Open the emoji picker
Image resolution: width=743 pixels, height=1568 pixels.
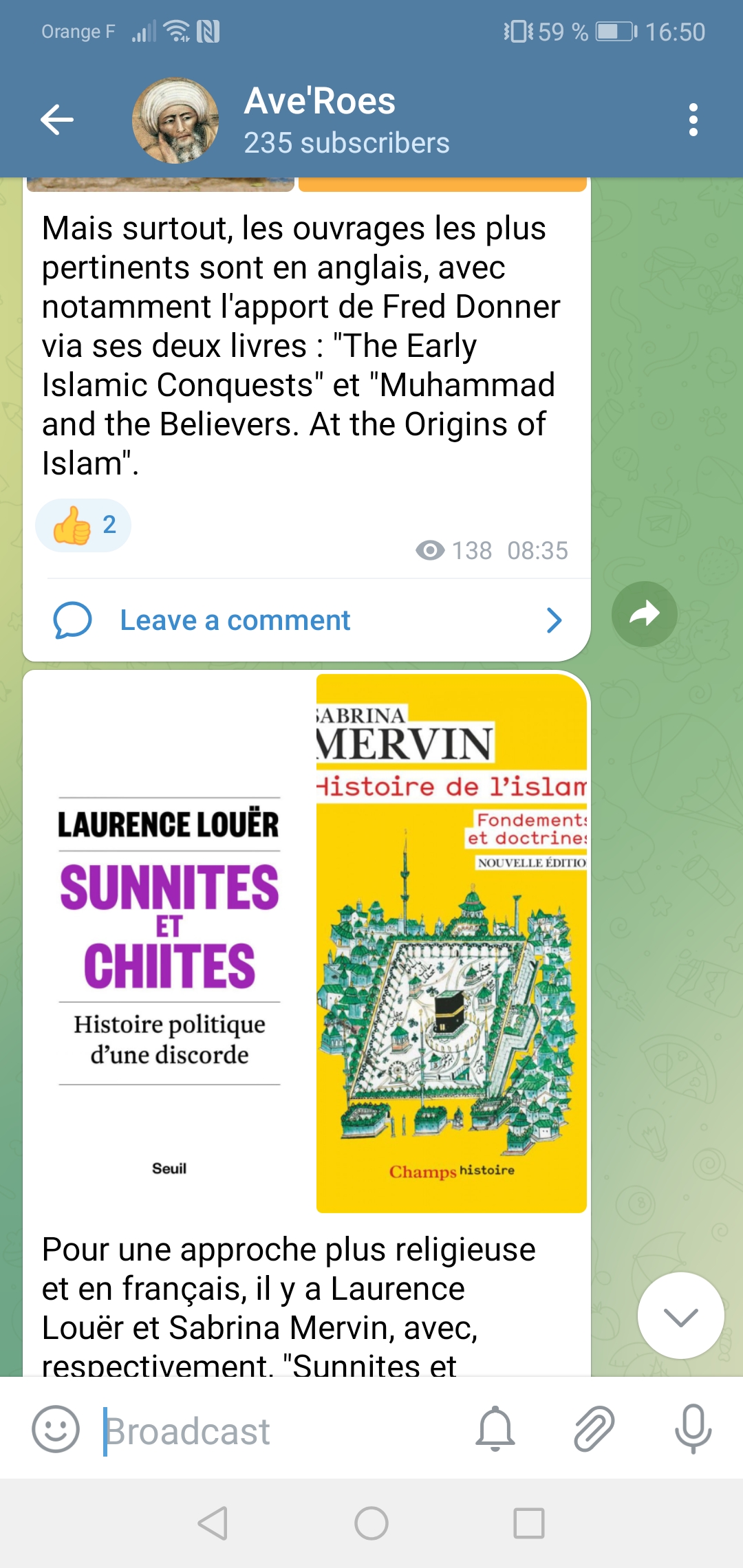click(56, 1429)
